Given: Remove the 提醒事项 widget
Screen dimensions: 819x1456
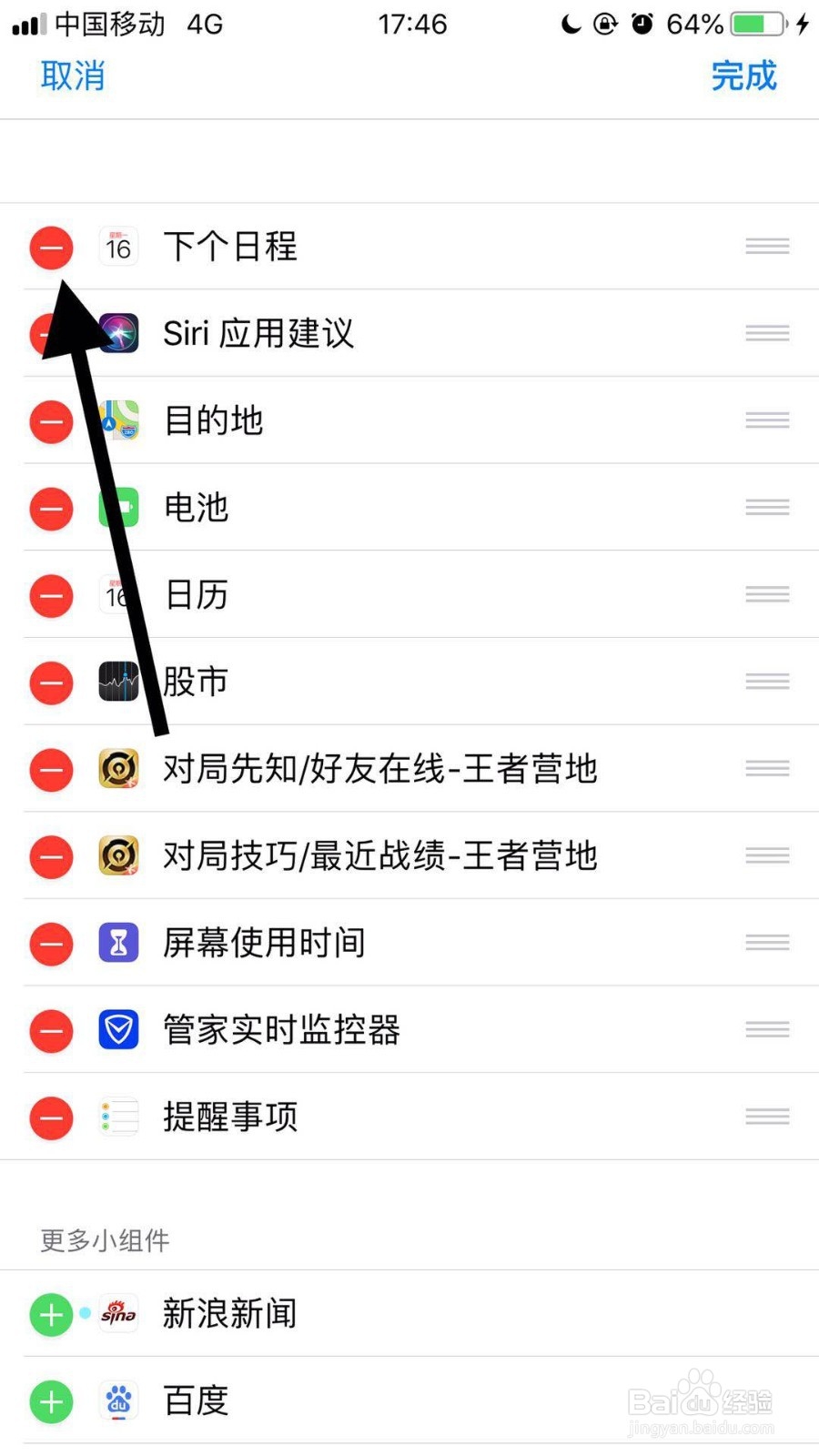Looking at the screenshot, I should click(51, 1117).
